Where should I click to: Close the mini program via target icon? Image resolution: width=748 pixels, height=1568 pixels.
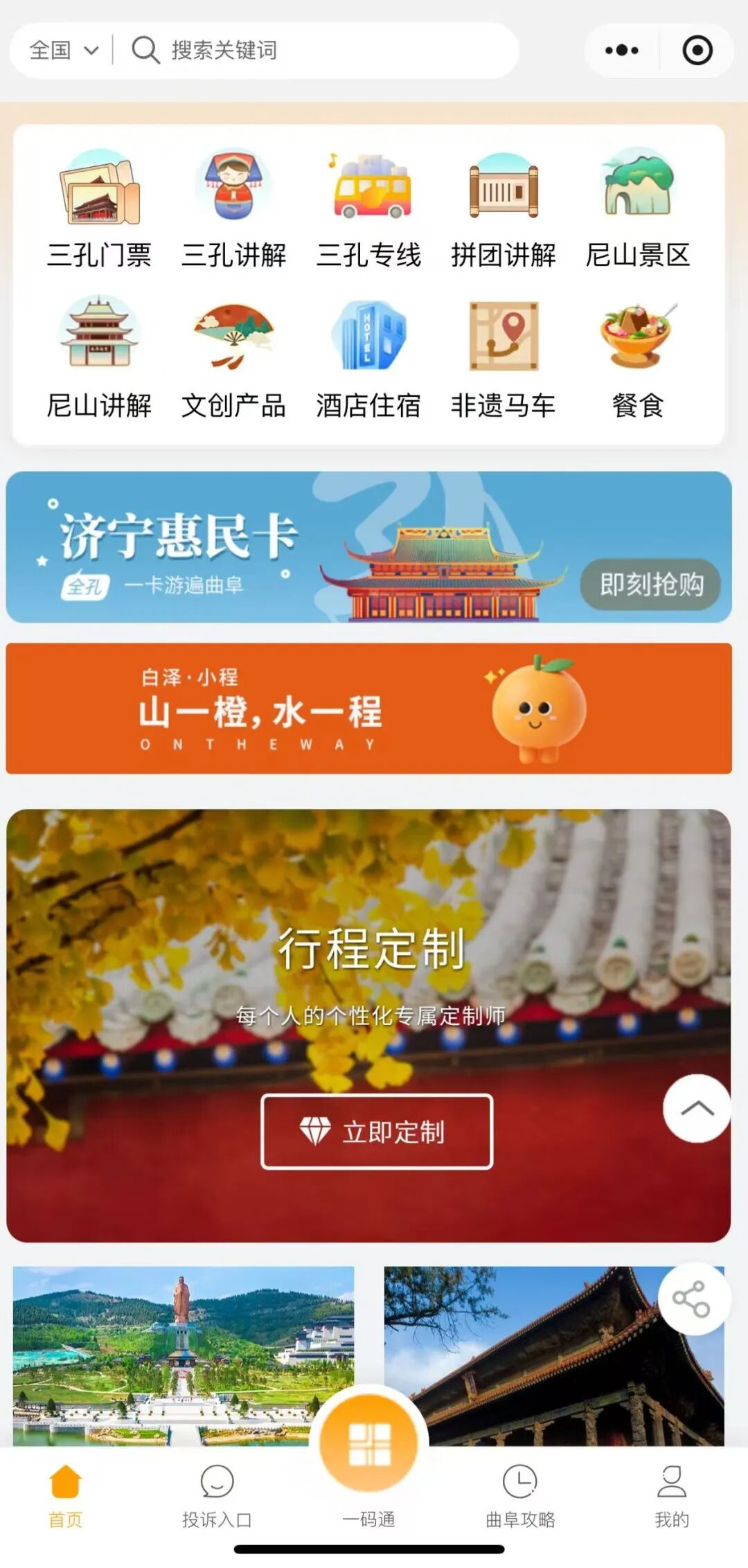click(697, 51)
